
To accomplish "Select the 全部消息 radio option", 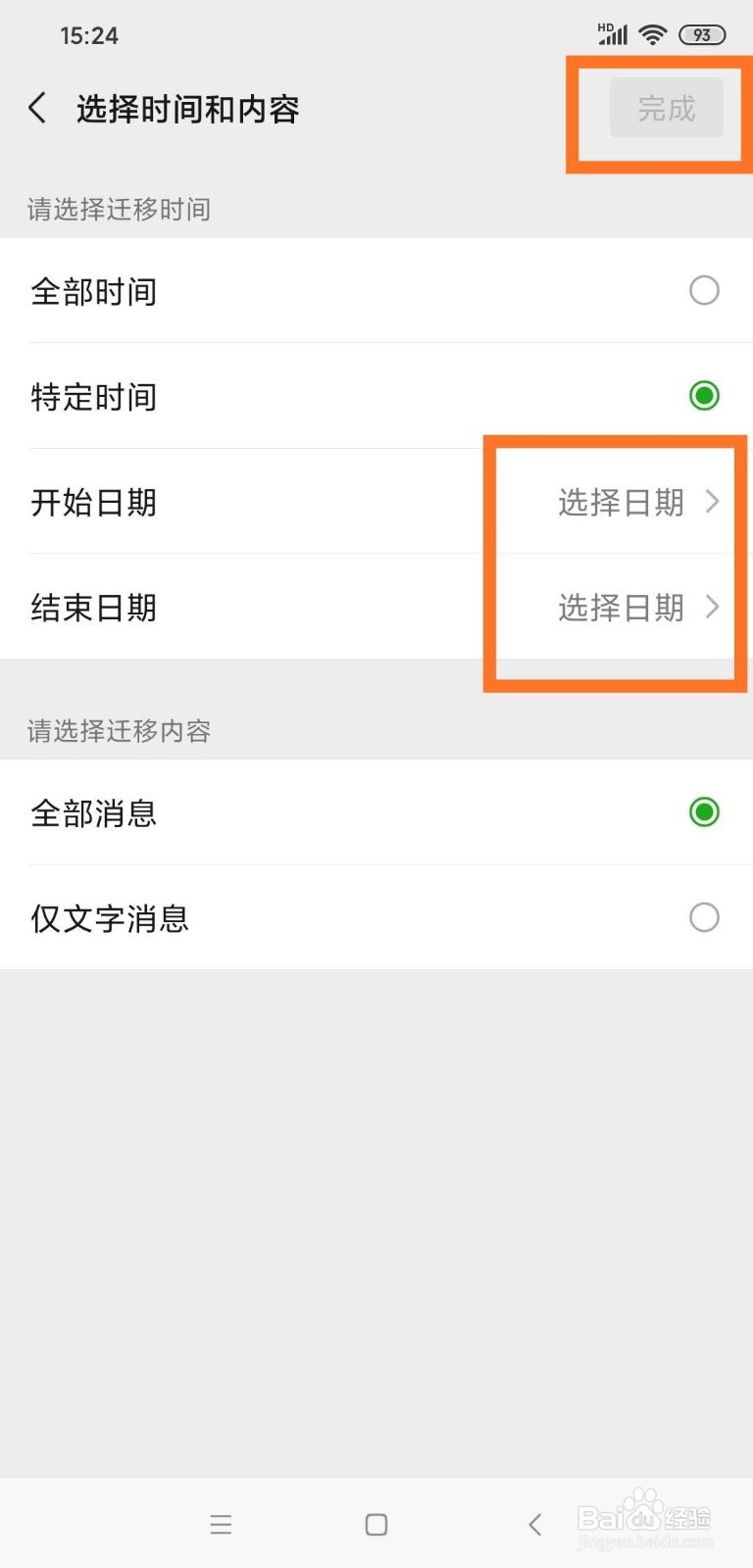I will tap(702, 812).
